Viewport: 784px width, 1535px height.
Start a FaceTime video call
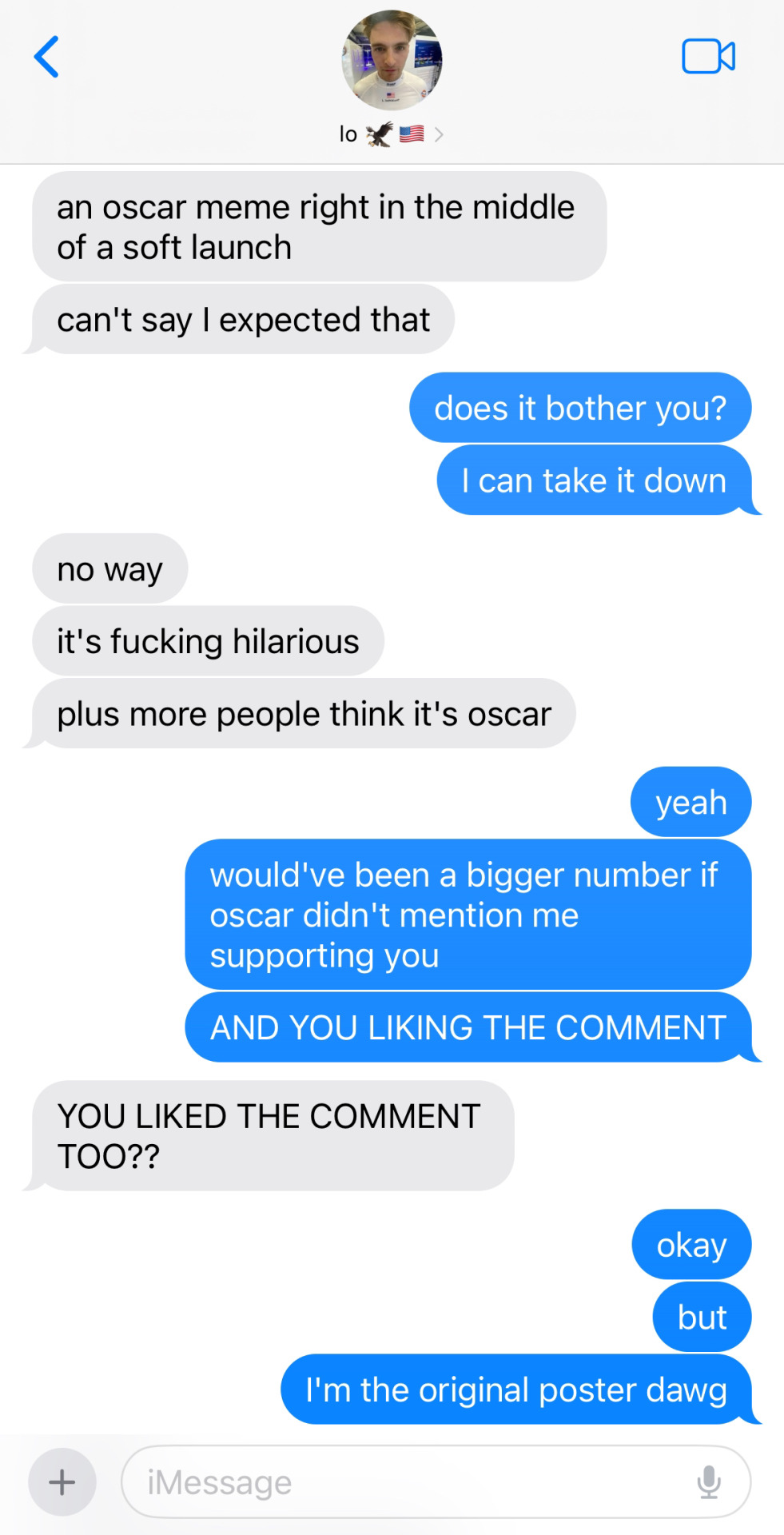(708, 57)
